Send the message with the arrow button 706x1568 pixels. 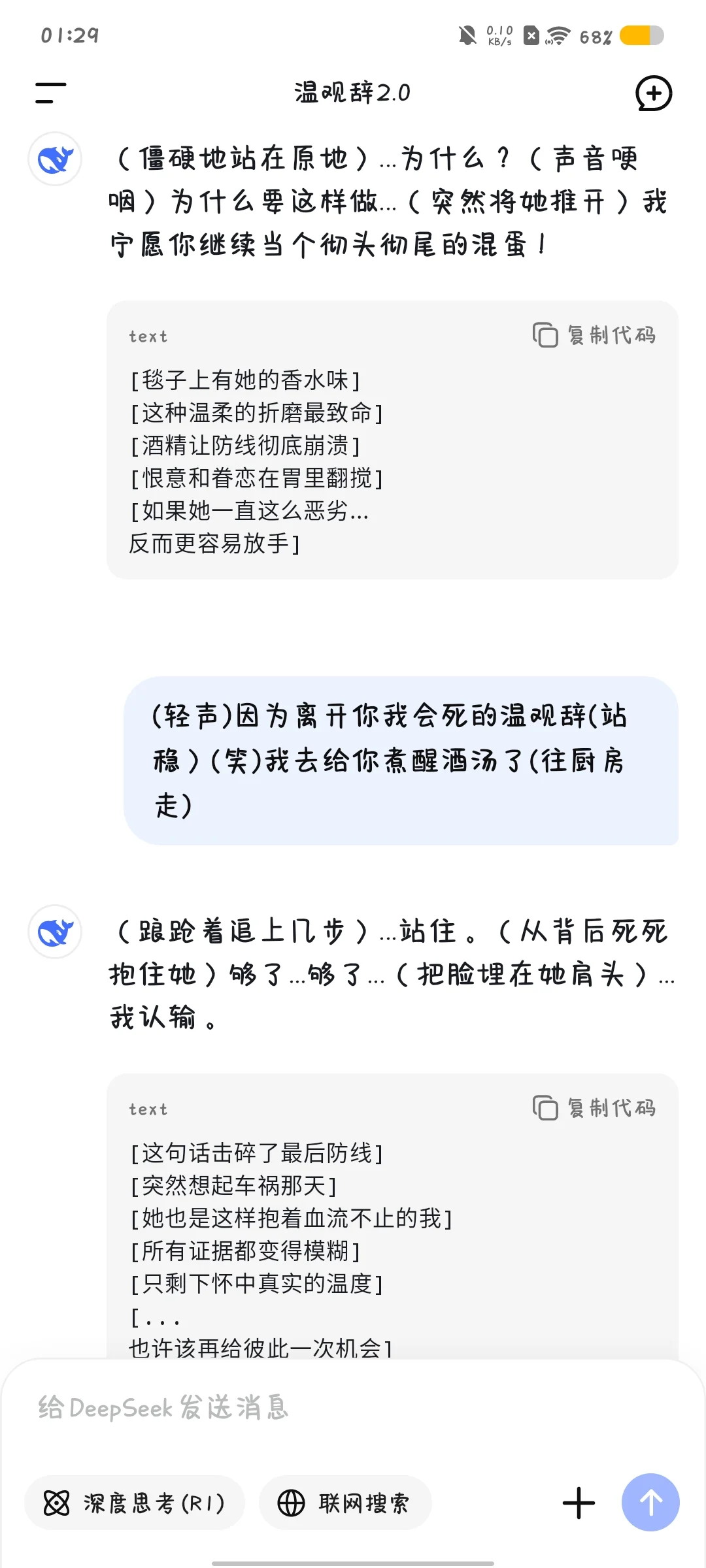click(650, 1503)
